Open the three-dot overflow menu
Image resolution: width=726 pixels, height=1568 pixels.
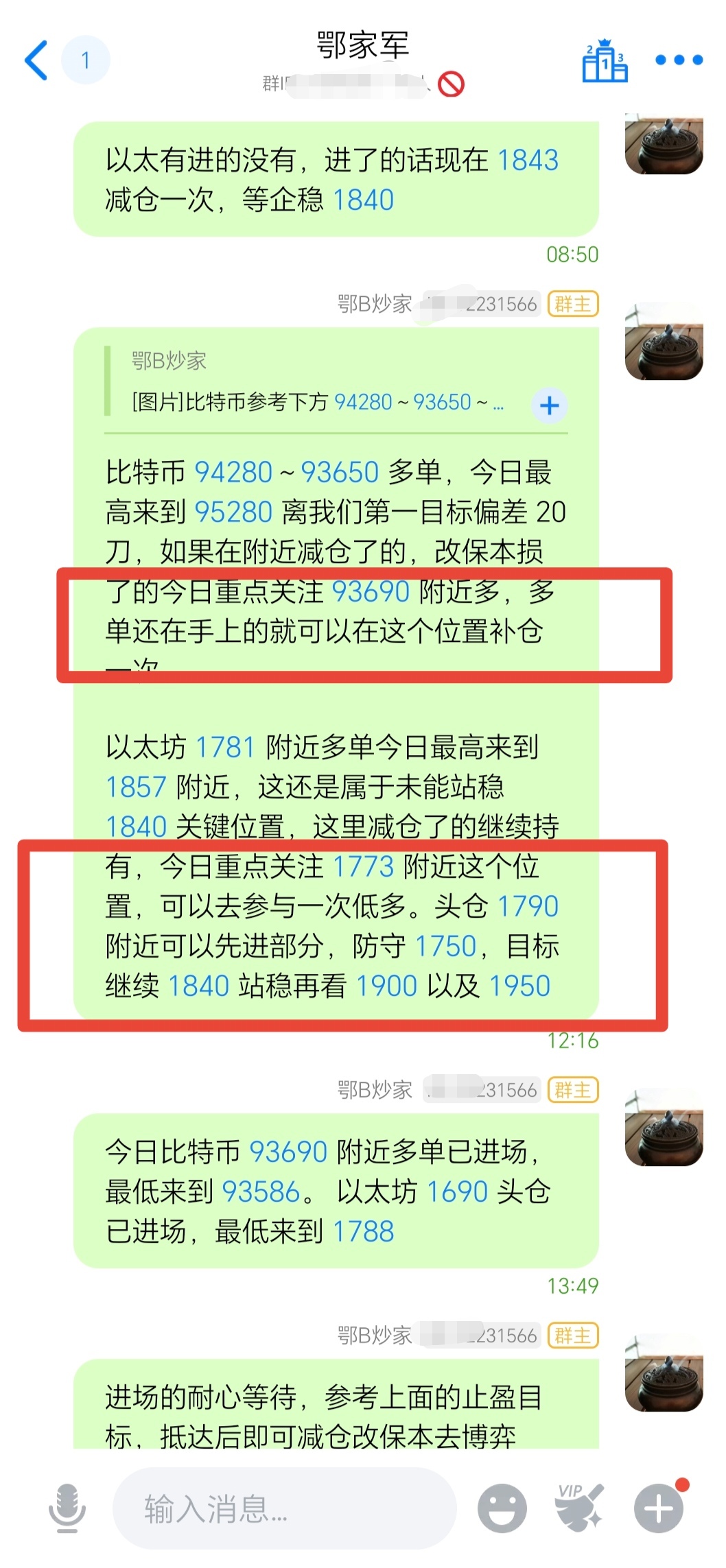point(678,60)
